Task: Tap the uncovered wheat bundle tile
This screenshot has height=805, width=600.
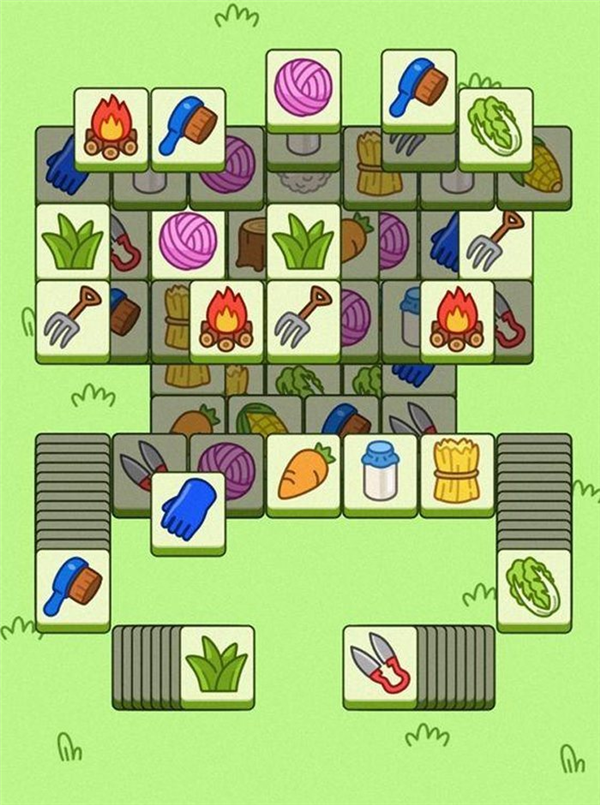Action: click(x=457, y=473)
